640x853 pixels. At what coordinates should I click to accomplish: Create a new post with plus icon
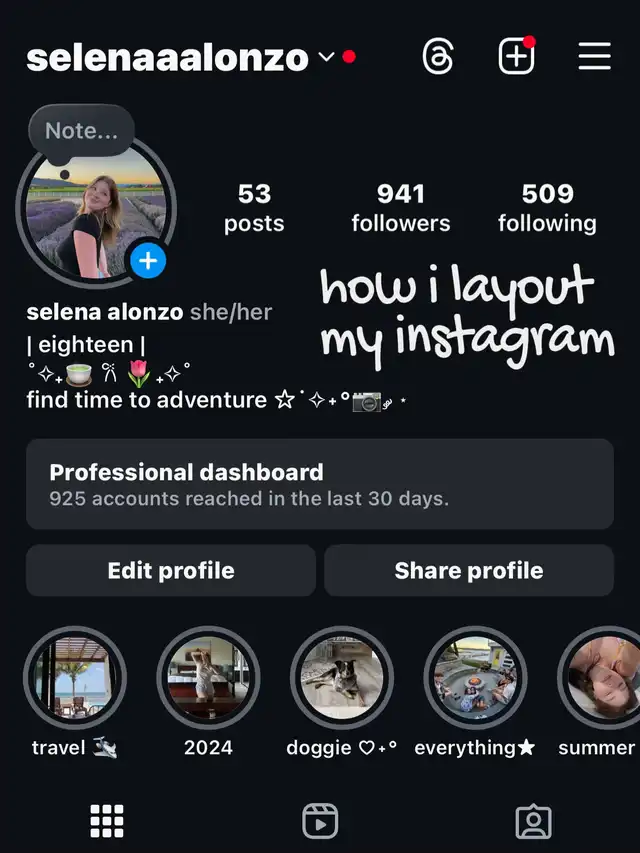(x=516, y=57)
